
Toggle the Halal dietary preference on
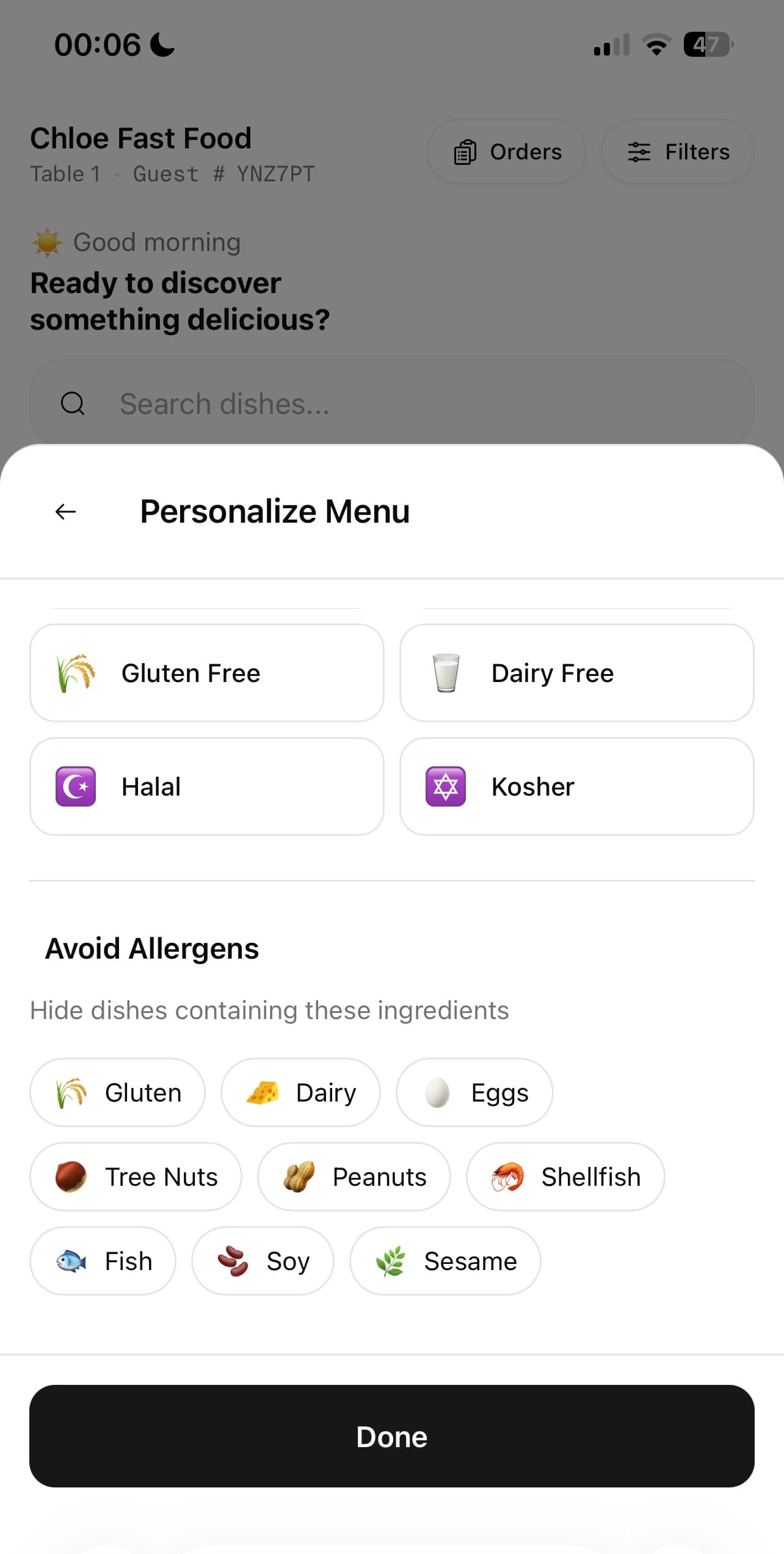click(207, 786)
